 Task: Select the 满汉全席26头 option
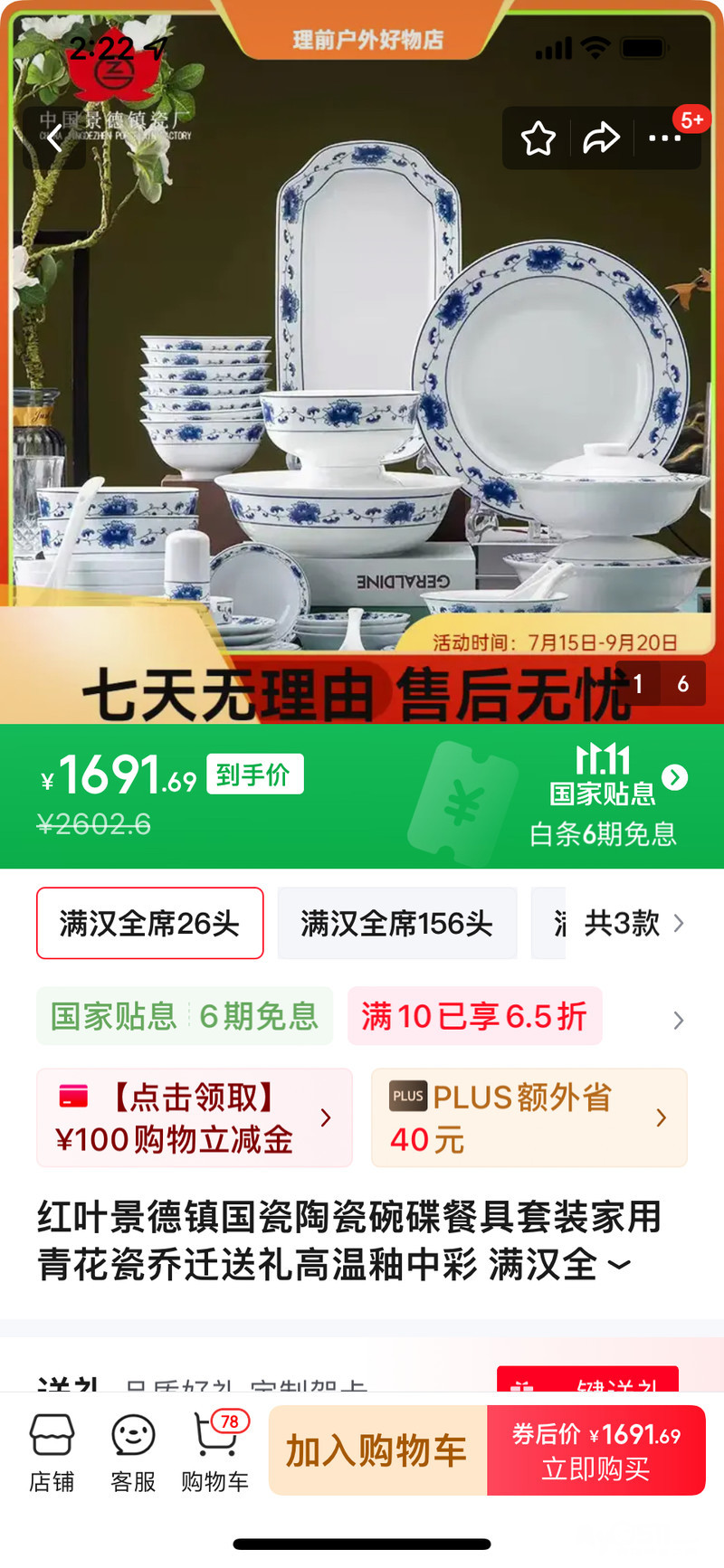150,923
